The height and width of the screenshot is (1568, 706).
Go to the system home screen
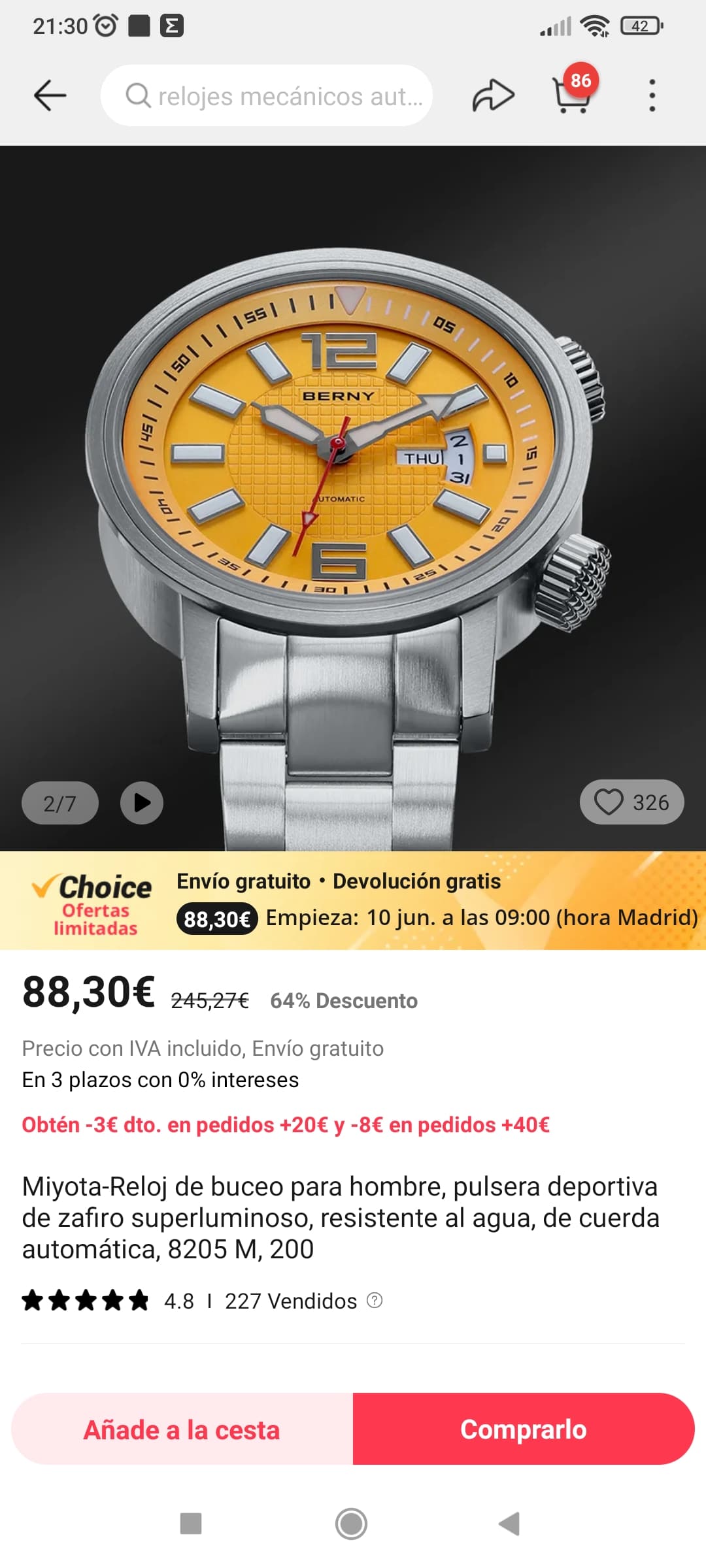(351, 1524)
